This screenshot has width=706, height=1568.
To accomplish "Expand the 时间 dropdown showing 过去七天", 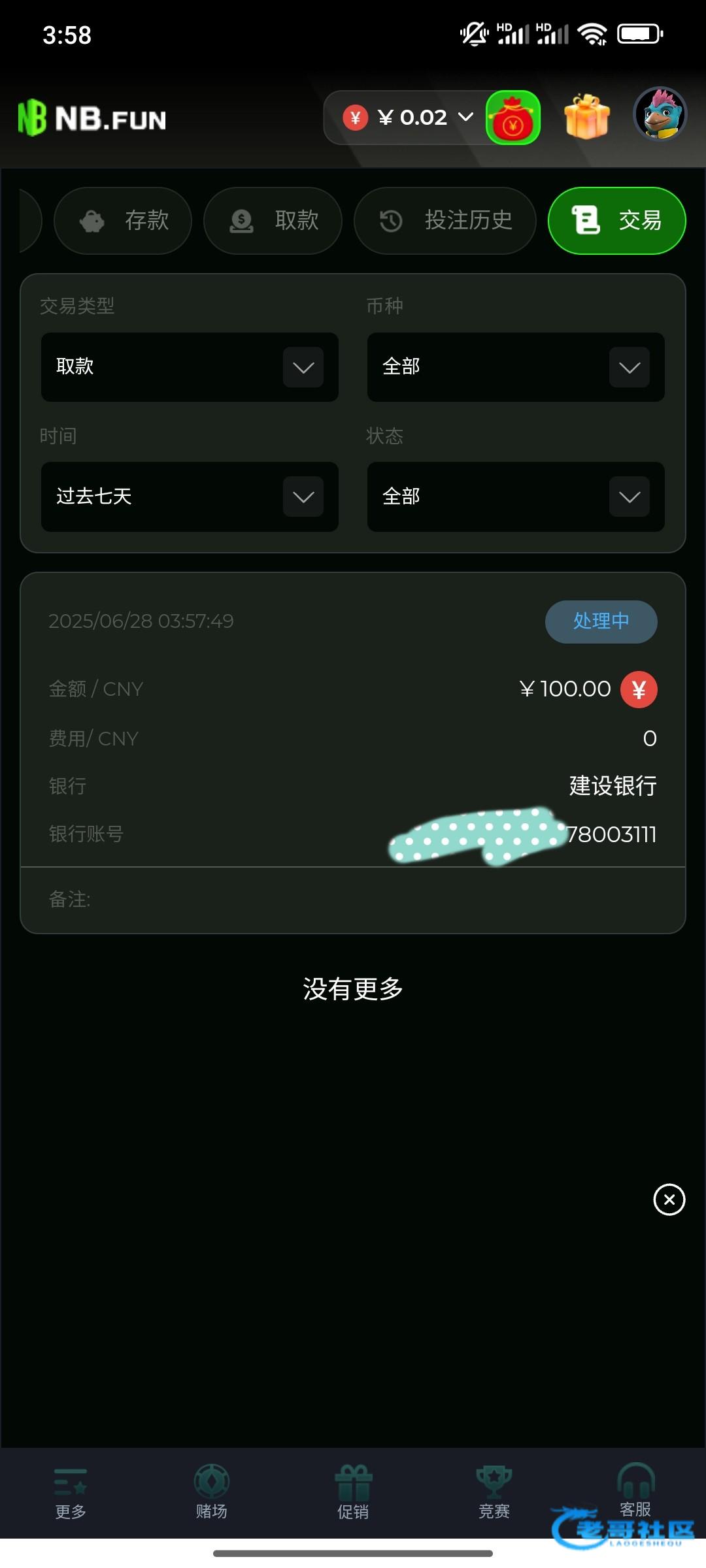I will [190, 497].
